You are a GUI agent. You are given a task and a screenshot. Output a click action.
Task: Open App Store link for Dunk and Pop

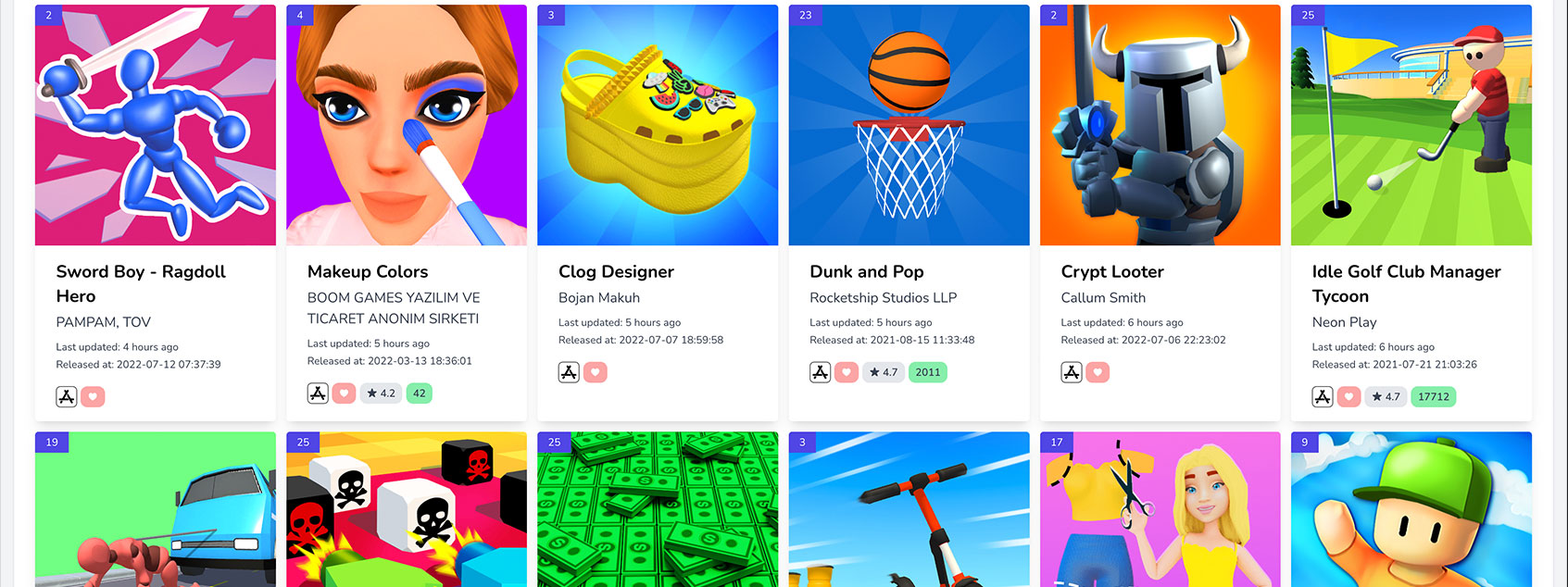[820, 372]
